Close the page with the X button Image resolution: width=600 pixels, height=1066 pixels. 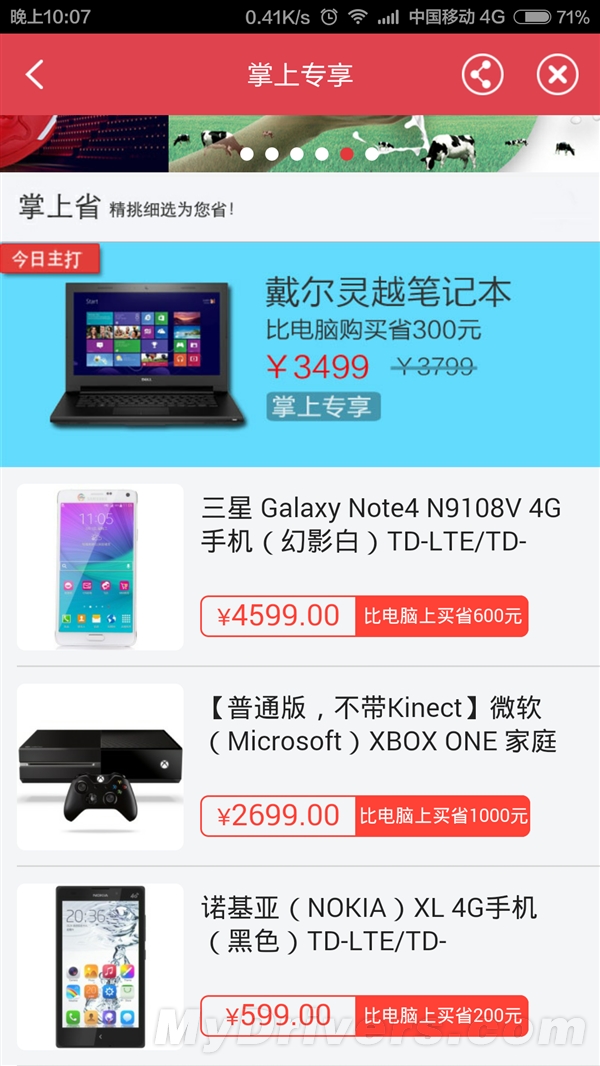click(557, 75)
